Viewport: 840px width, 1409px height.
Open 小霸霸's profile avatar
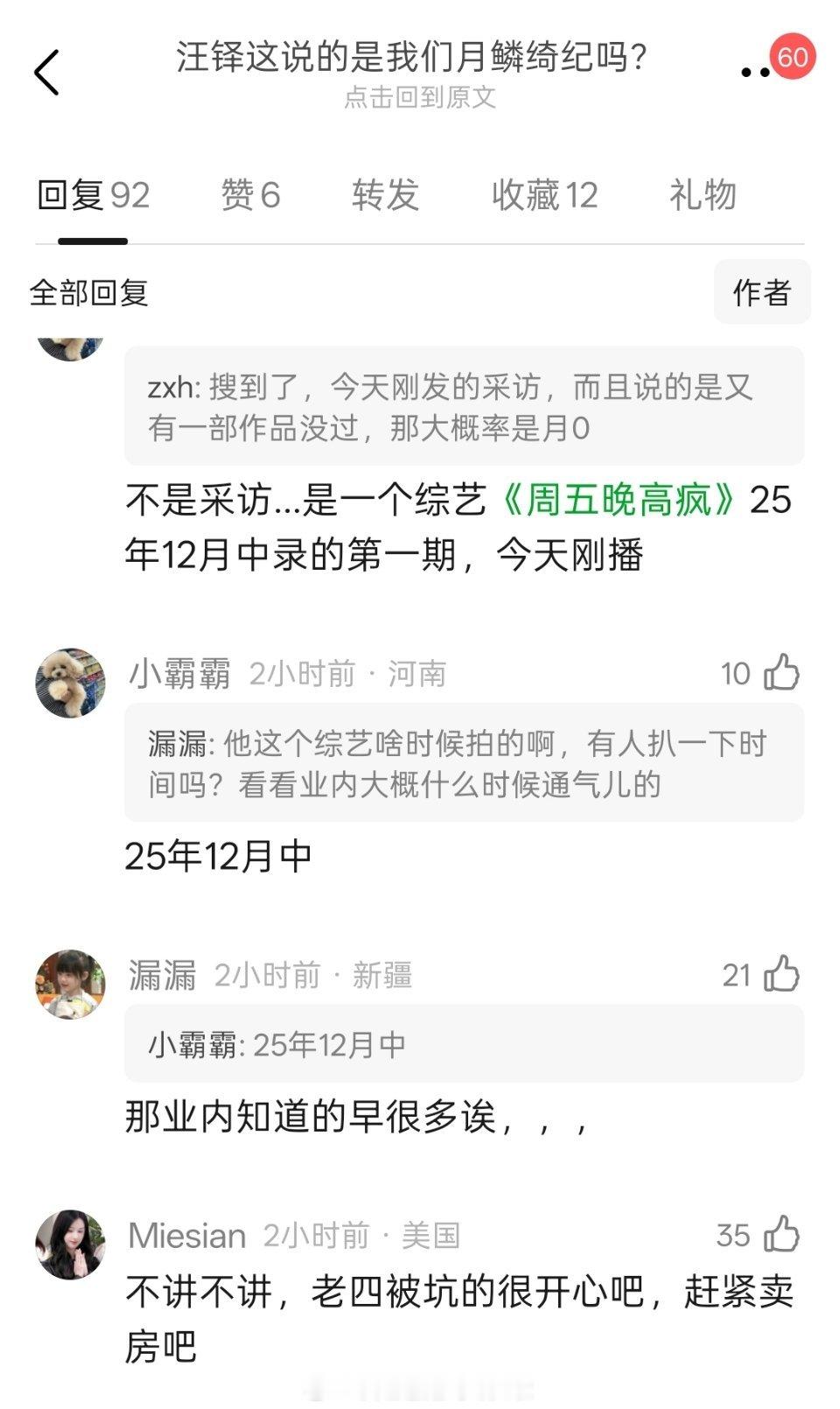pos(70,683)
